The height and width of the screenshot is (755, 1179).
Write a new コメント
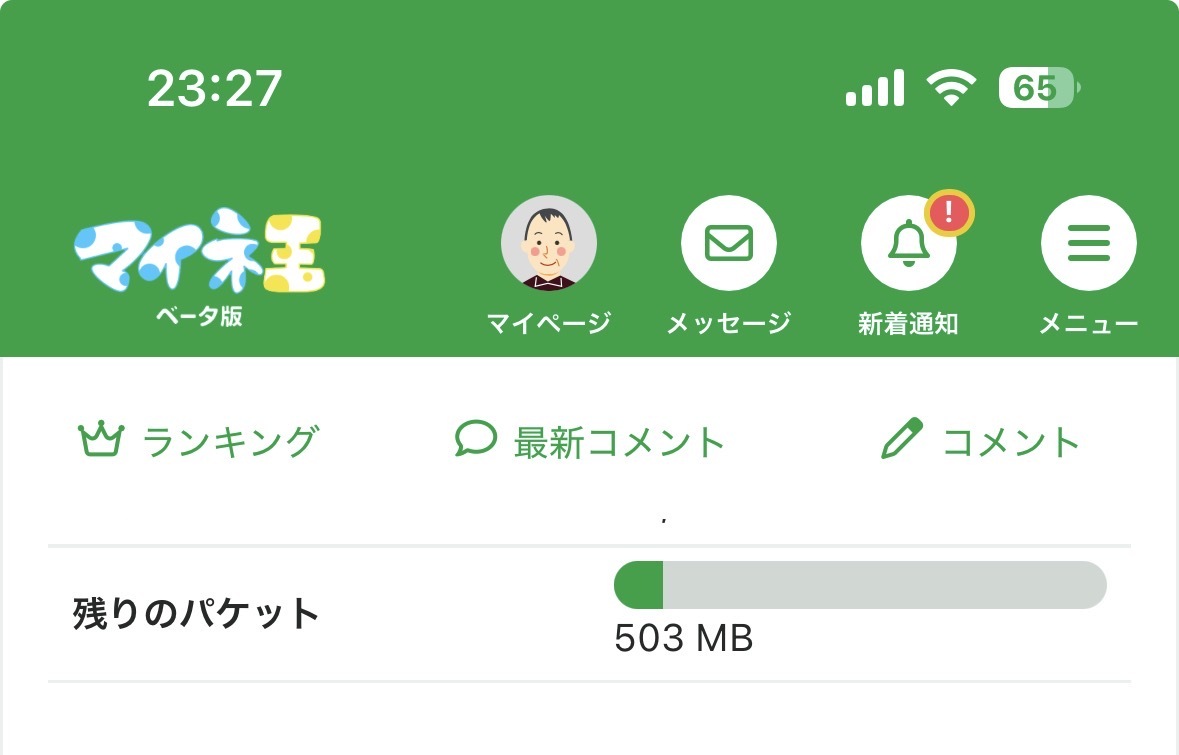[x=981, y=441]
